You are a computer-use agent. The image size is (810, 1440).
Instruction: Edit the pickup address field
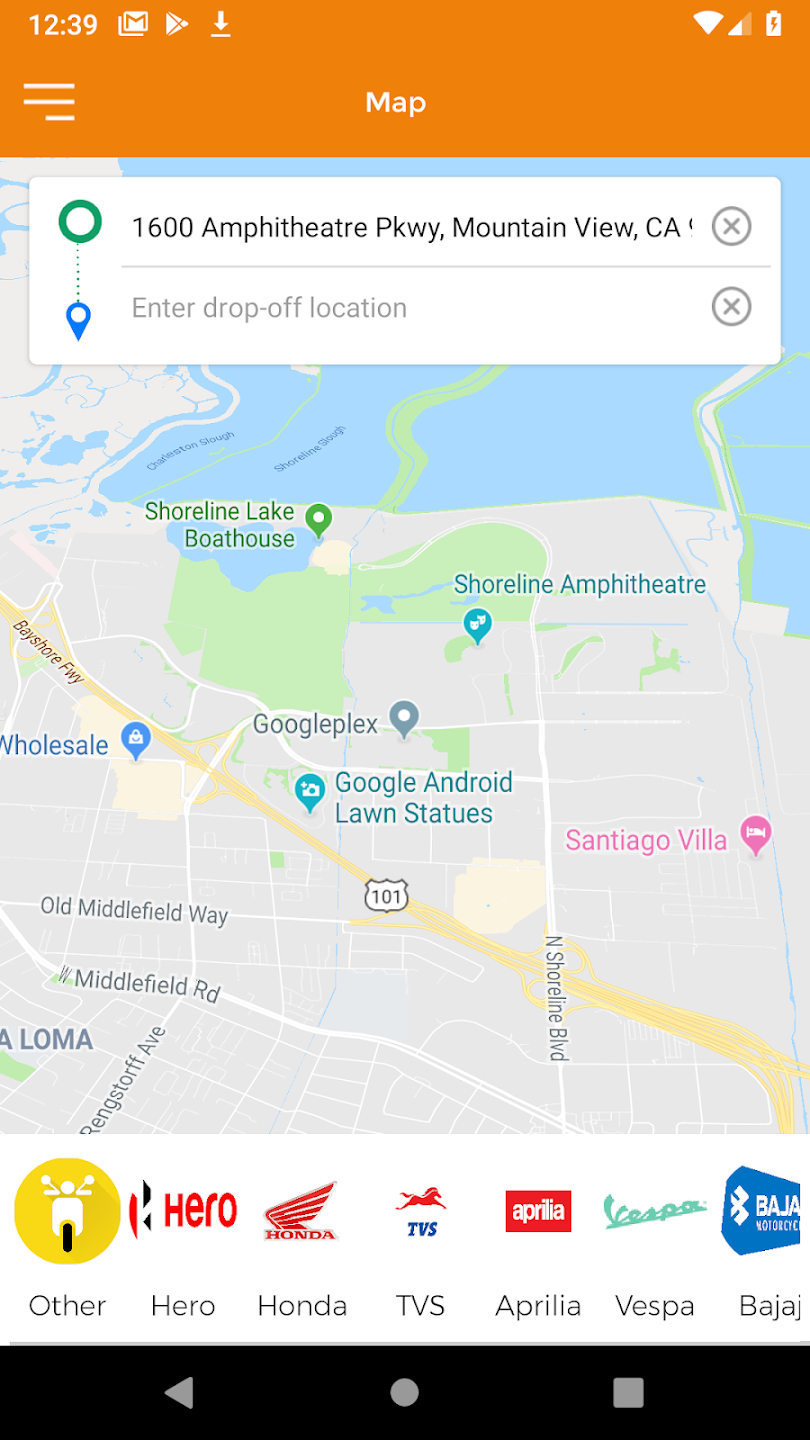[410, 228]
